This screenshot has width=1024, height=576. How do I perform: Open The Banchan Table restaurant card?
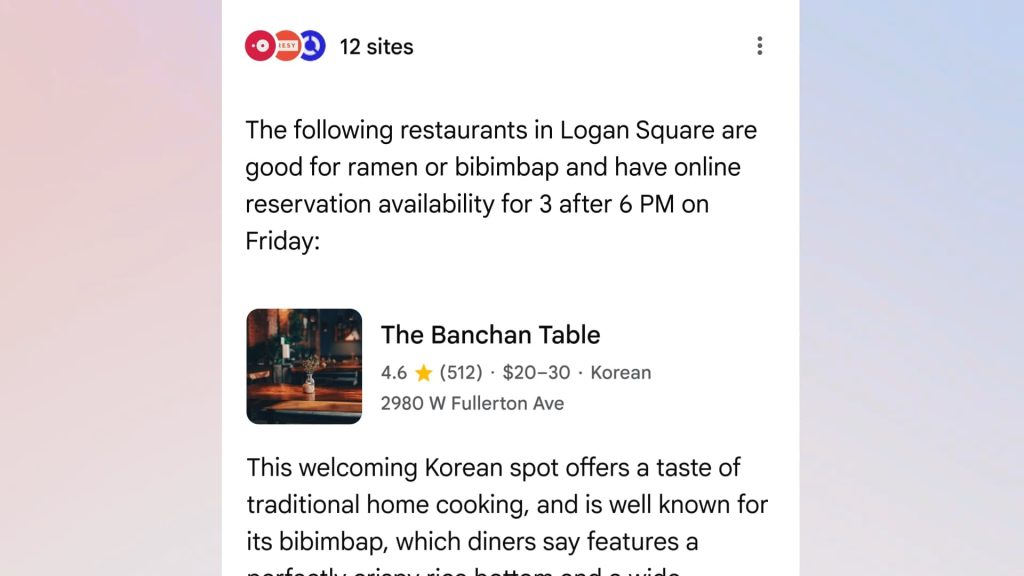(490, 336)
